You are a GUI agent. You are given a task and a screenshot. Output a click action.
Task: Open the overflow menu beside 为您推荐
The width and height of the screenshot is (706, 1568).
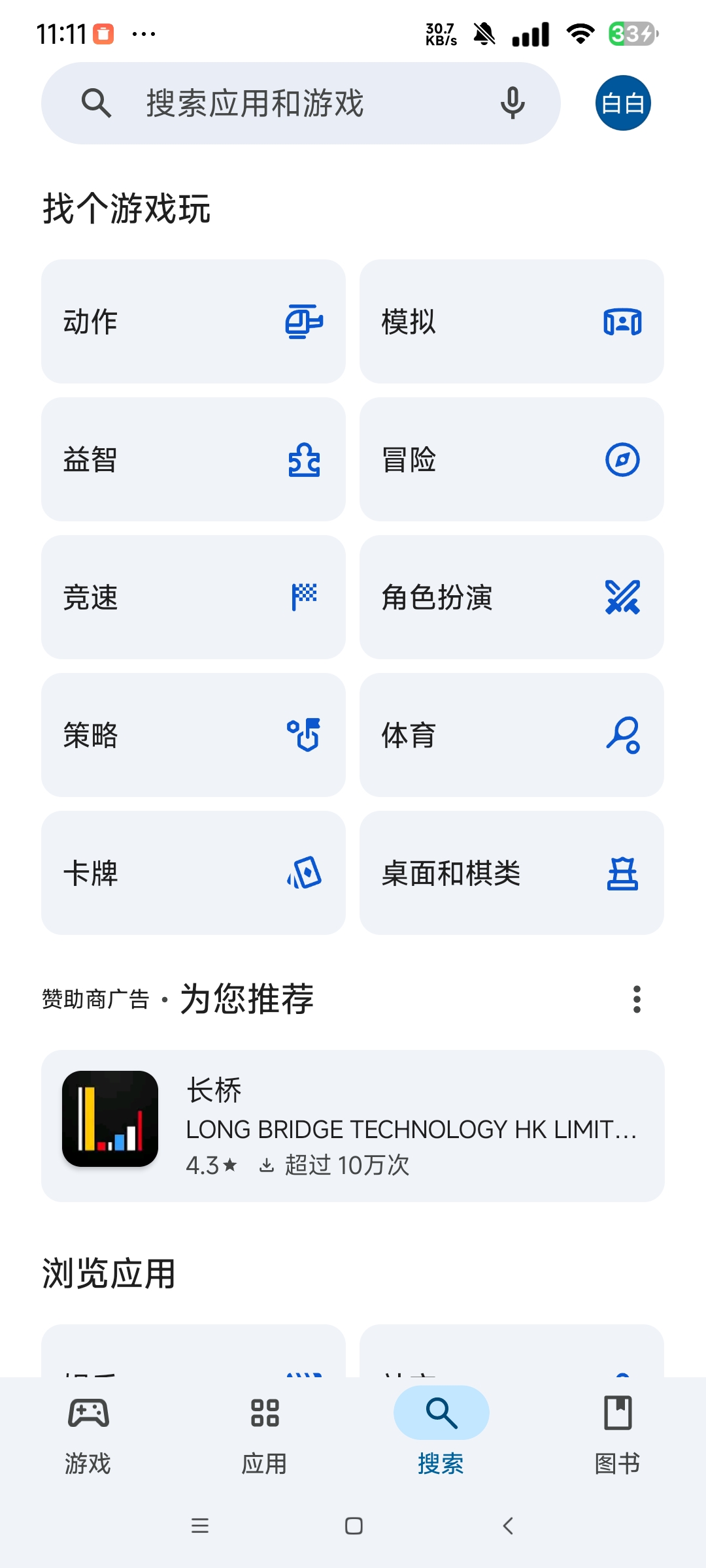pos(637,999)
